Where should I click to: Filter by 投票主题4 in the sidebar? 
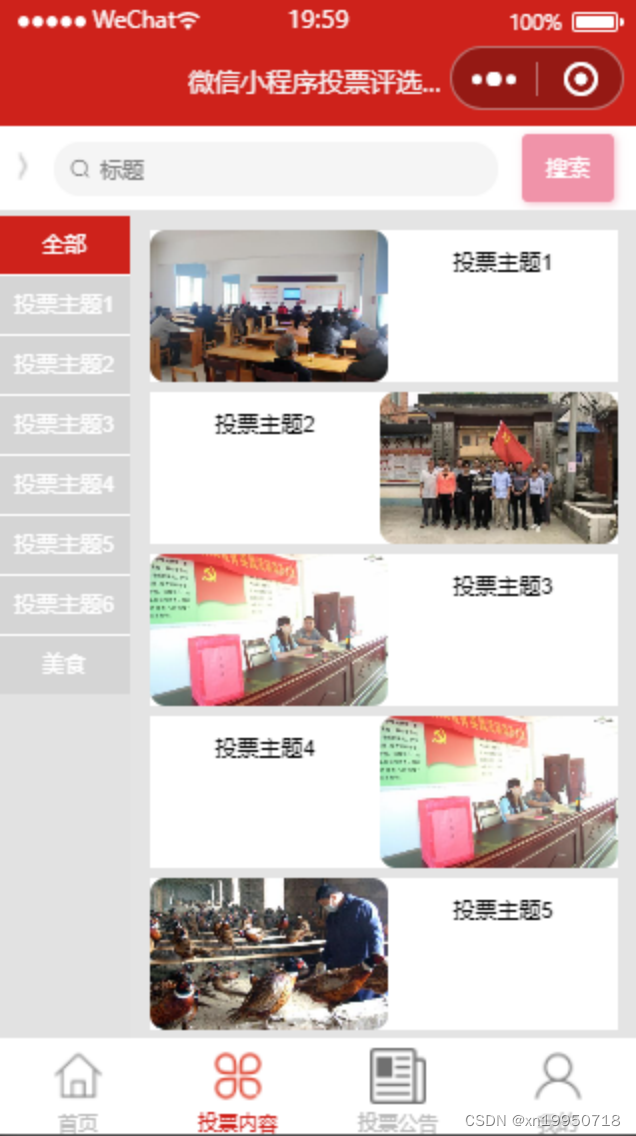coord(64,485)
